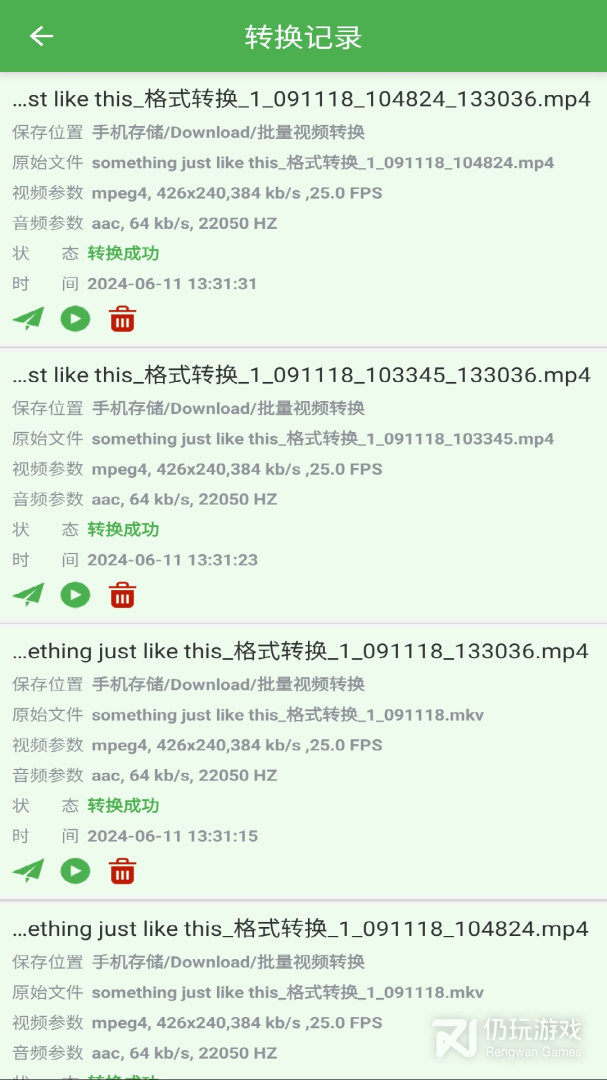Open the record ending 091118_133036.mp4
The width and height of the screenshot is (607, 1080).
coord(303,762)
